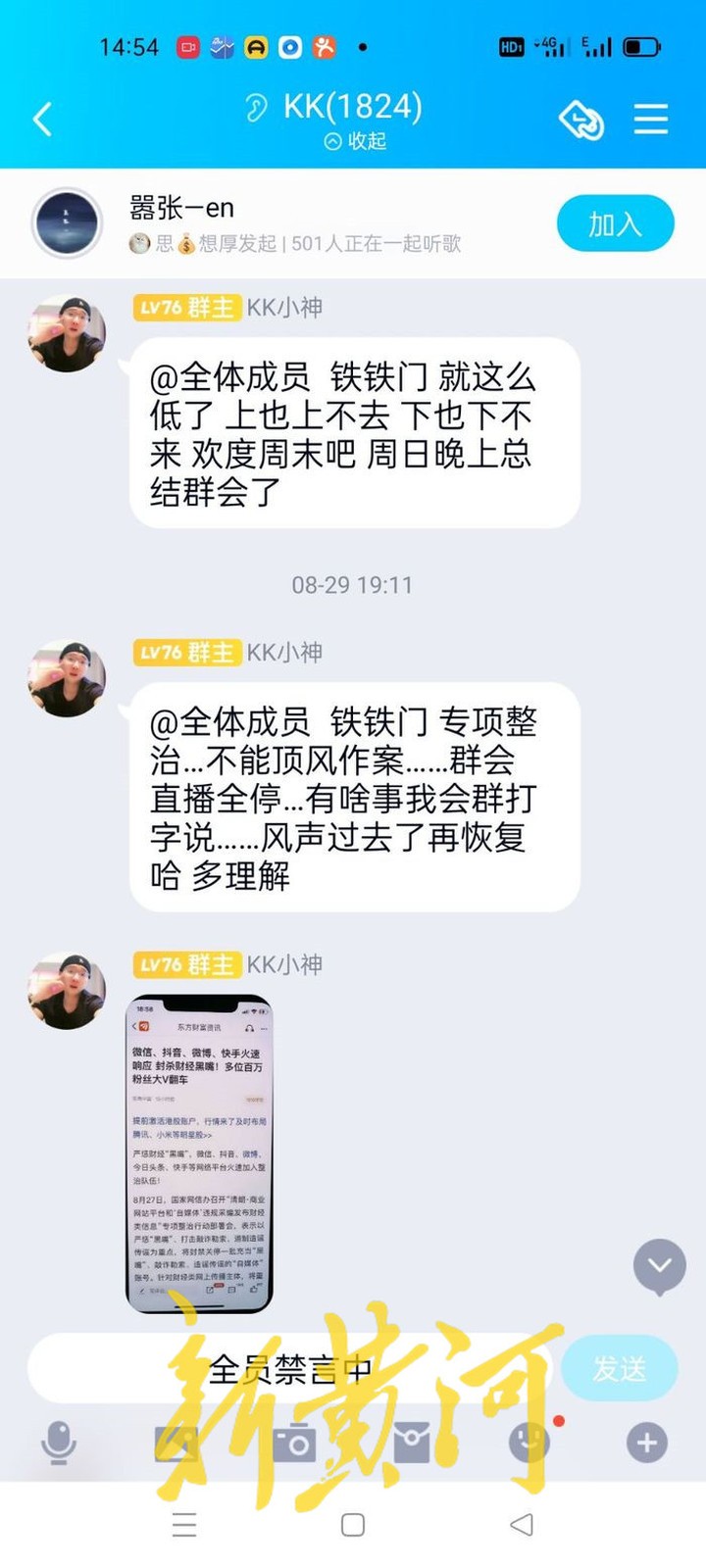Expand more options with the plus icon
This screenshot has width=706, height=1568.
click(647, 1443)
